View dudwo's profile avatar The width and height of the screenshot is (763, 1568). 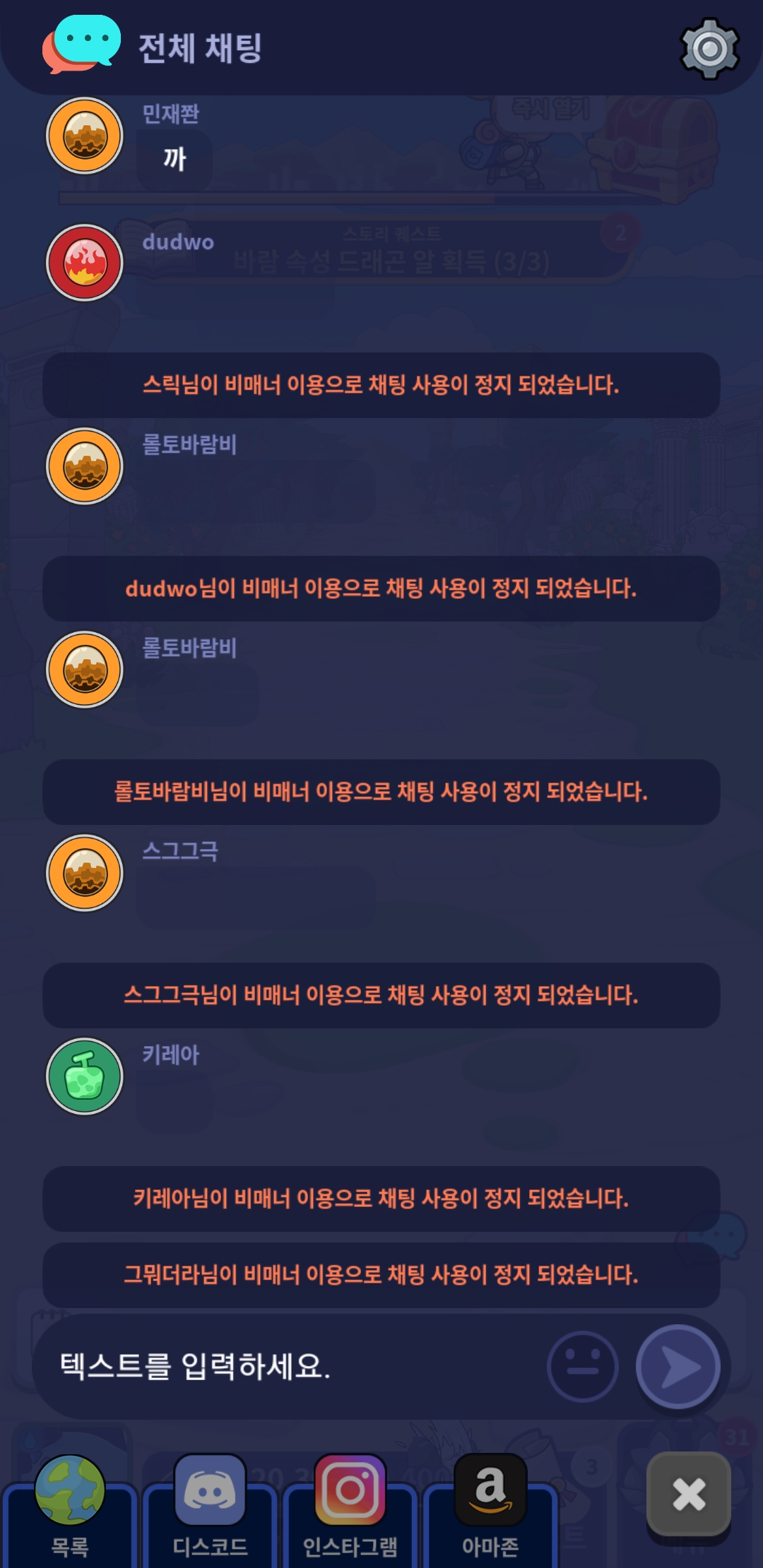tap(85, 263)
